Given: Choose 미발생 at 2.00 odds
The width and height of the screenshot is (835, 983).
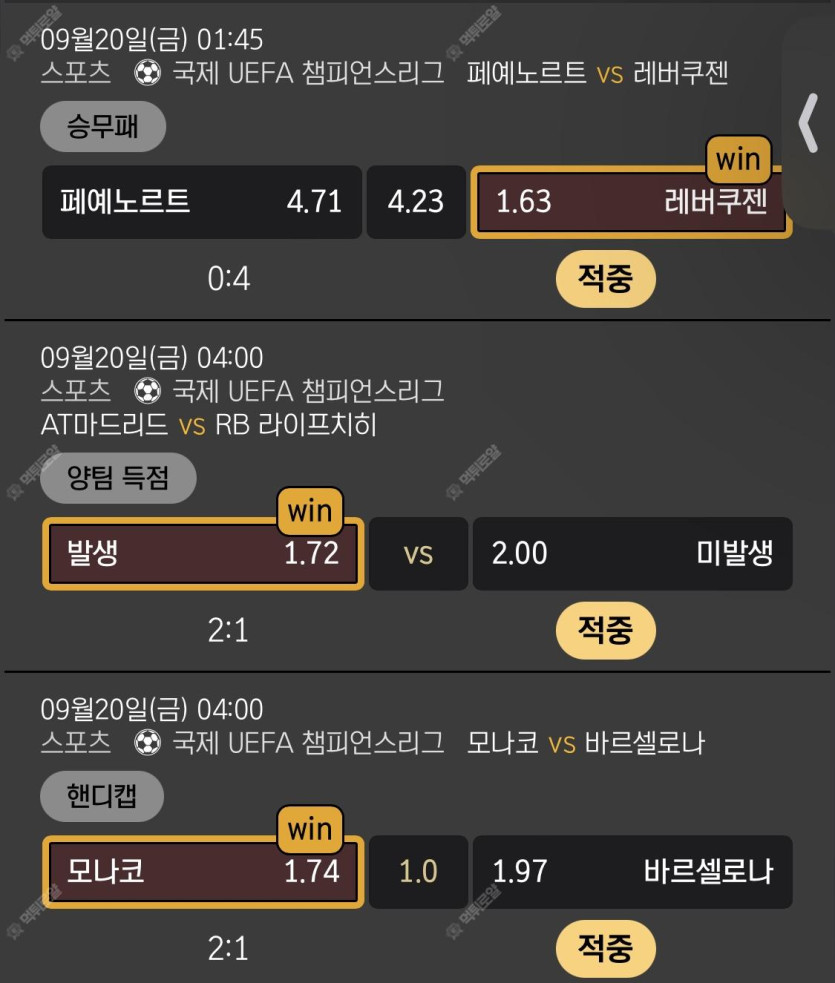Looking at the screenshot, I should (x=632, y=553).
